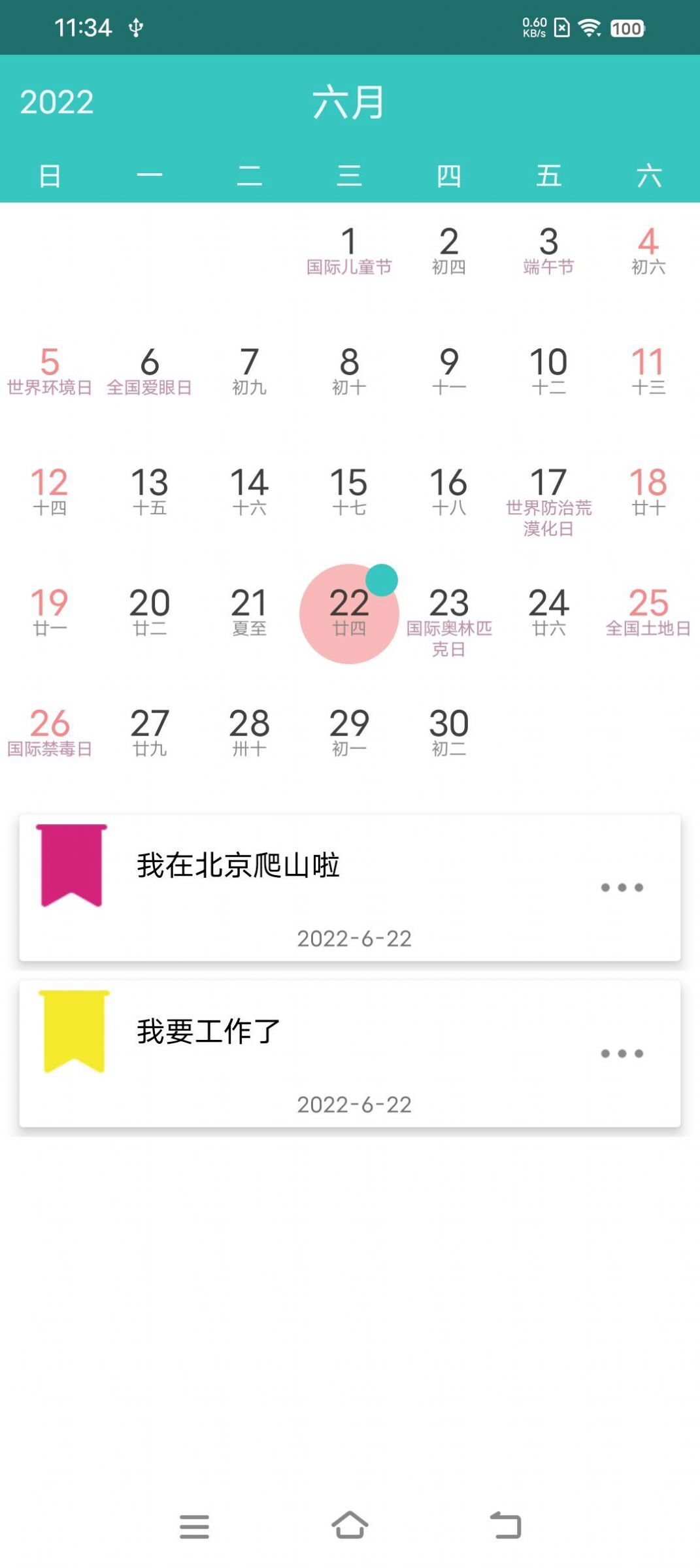Click the Wi-Fi icon in status bar

[x=592, y=27]
